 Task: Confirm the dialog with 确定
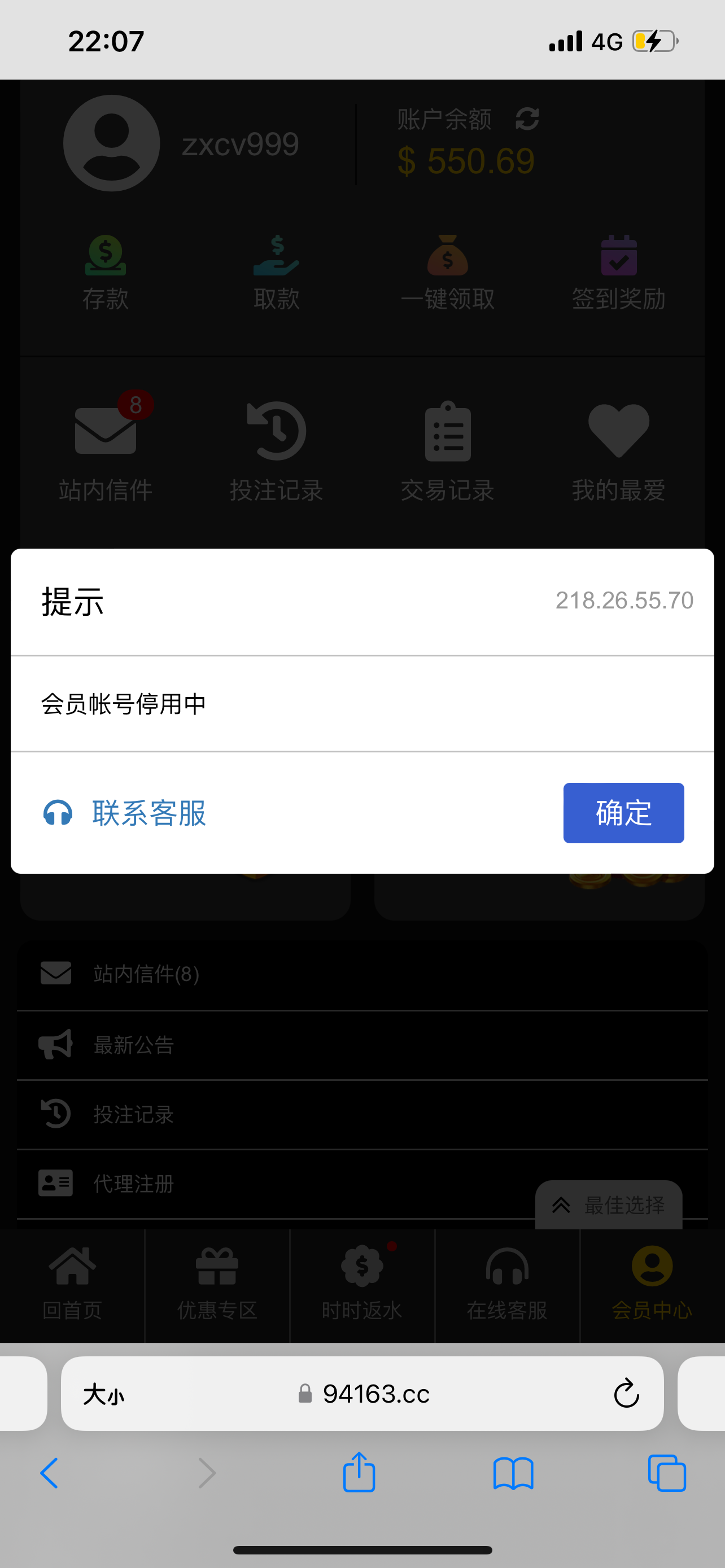click(623, 813)
